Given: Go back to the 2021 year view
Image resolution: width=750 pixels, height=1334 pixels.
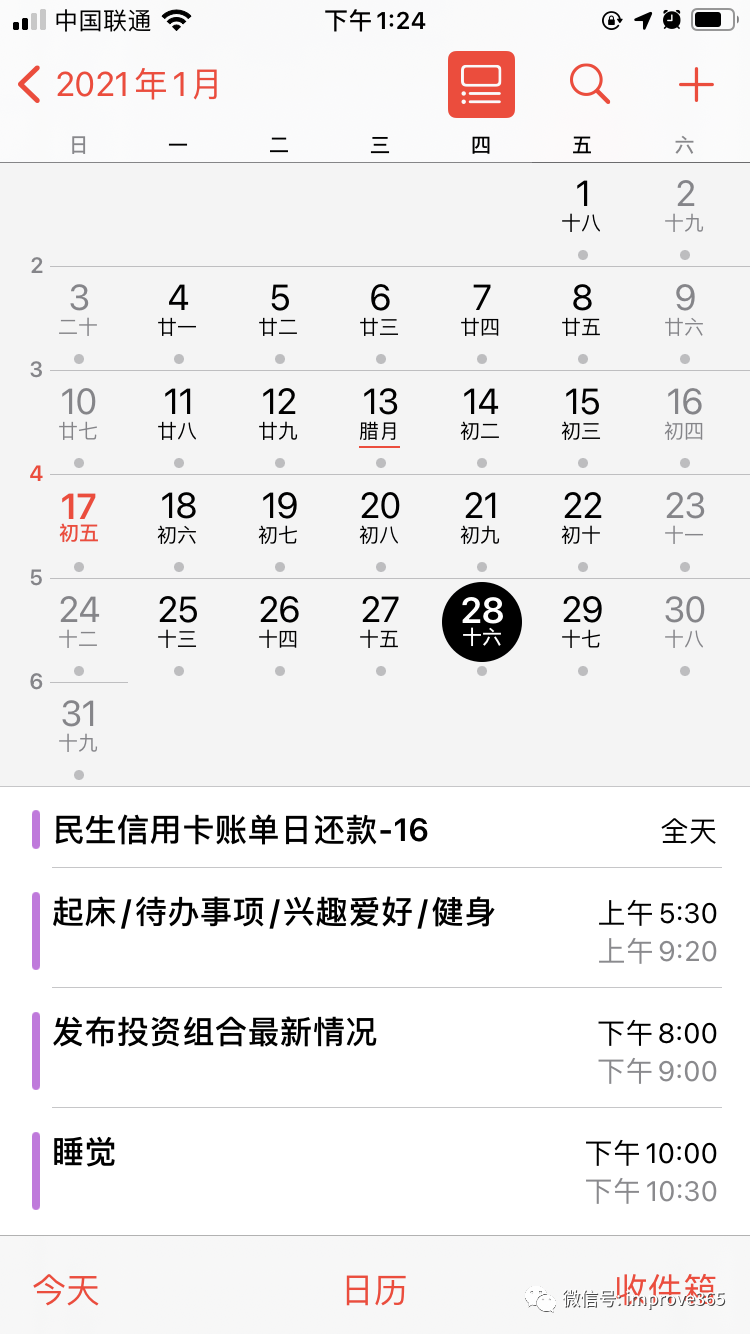Looking at the screenshot, I should (x=120, y=85).
